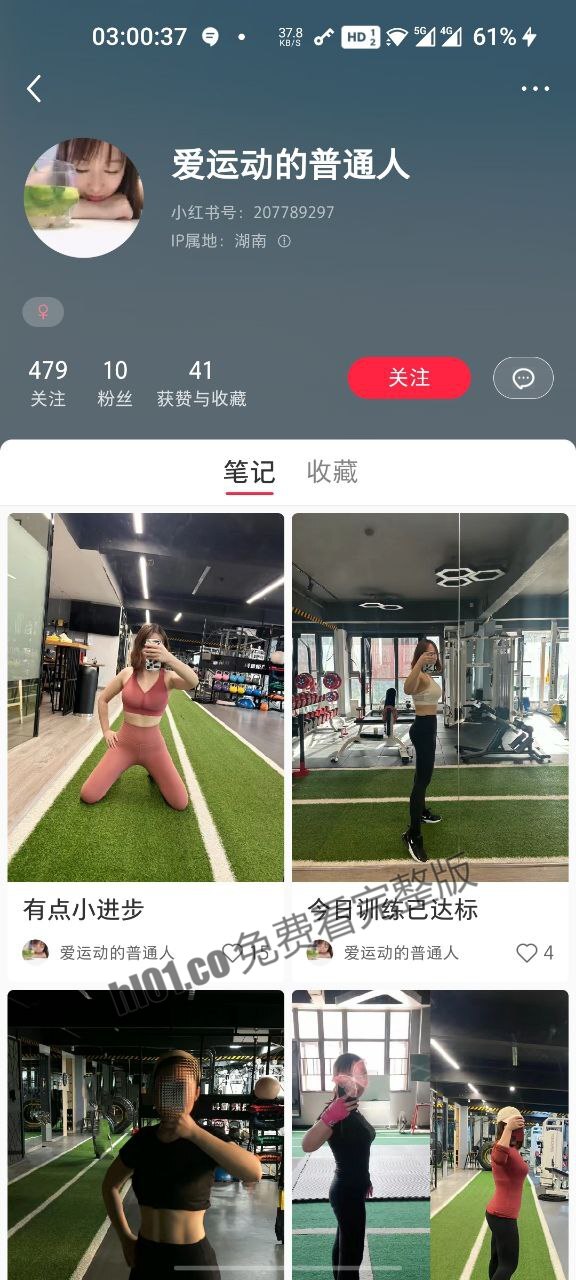Image resolution: width=576 pixels, height=1280 pixels.
Task: Open the 10 粉丝 followers list
Action: tap(115, 384)
